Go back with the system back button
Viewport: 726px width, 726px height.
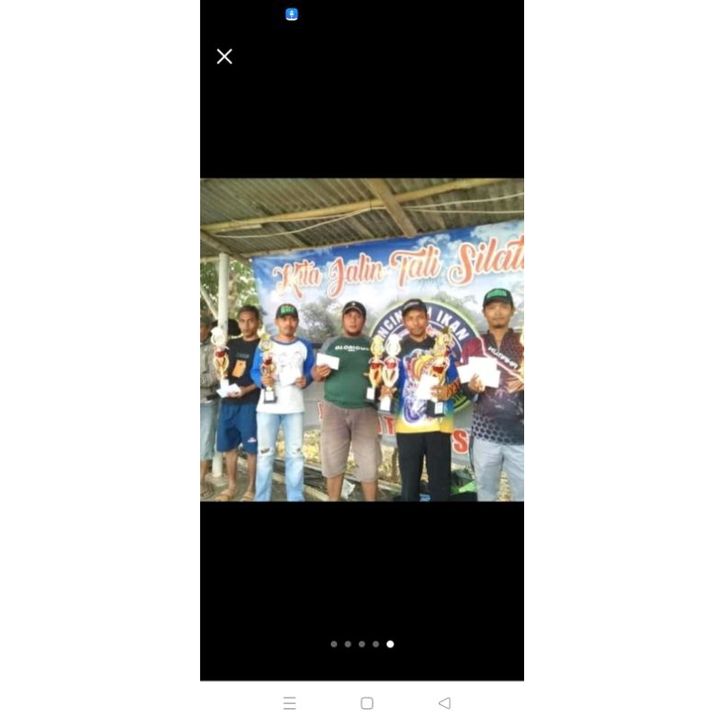tap(444, 703)
